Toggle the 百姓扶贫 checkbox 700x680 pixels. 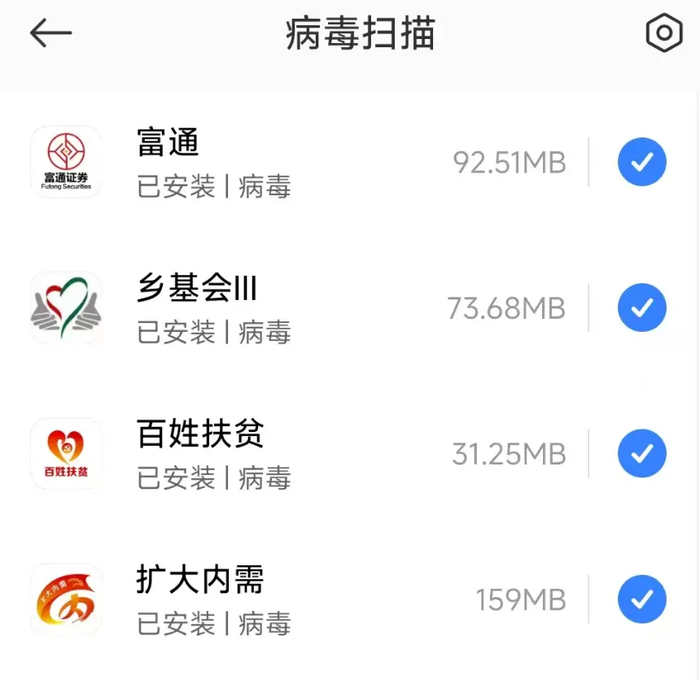pos(641,454)
